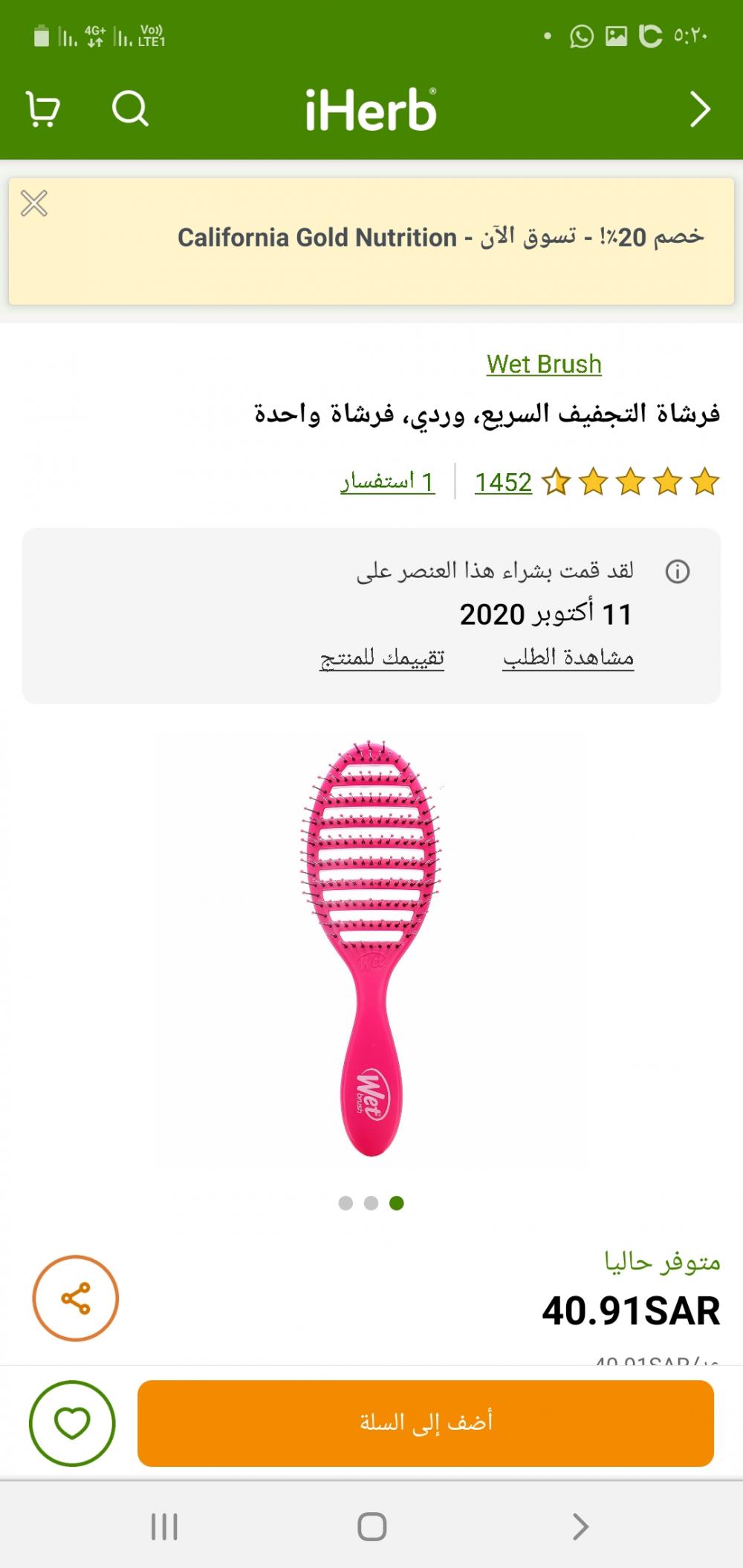This screenshot has height=1568, width=743.
Task: Open the recent apps view
Action: 164,1527
